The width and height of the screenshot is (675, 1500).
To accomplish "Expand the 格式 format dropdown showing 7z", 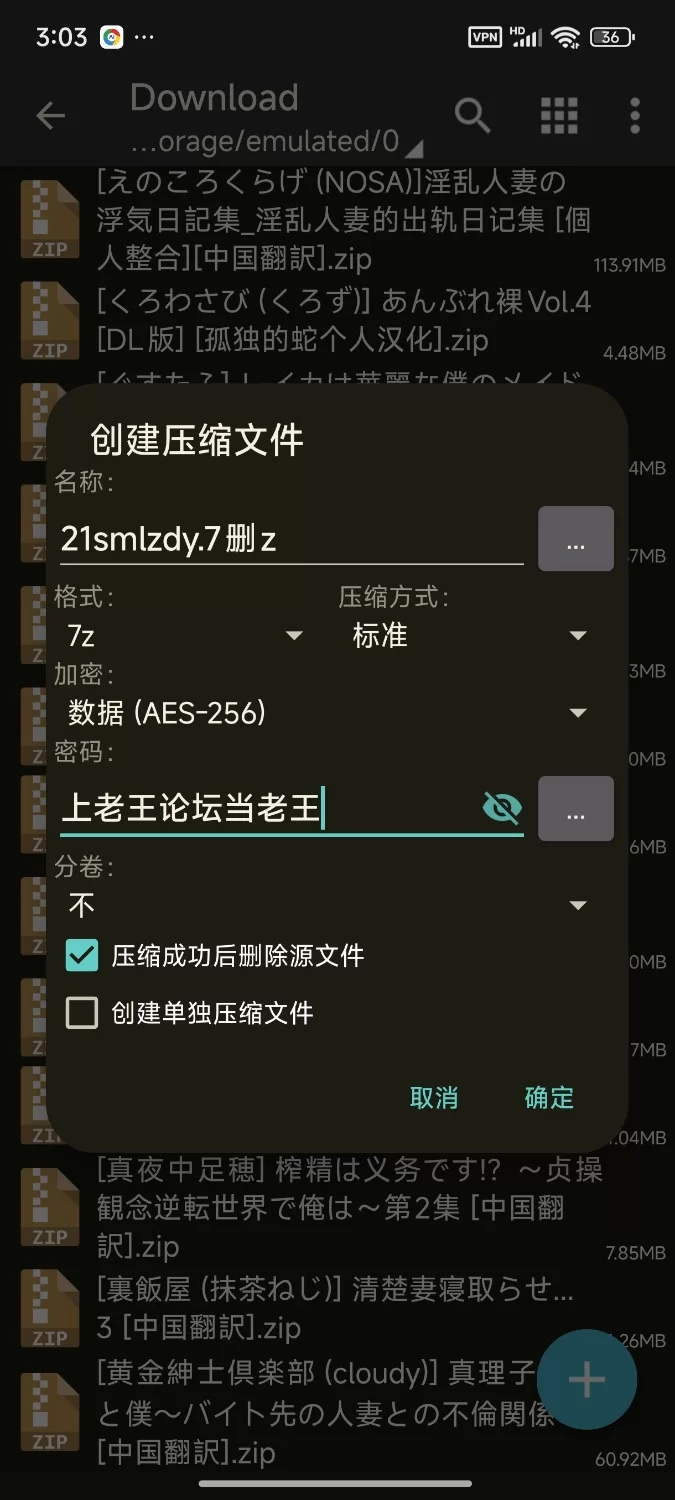I will [x=180, y=636].
